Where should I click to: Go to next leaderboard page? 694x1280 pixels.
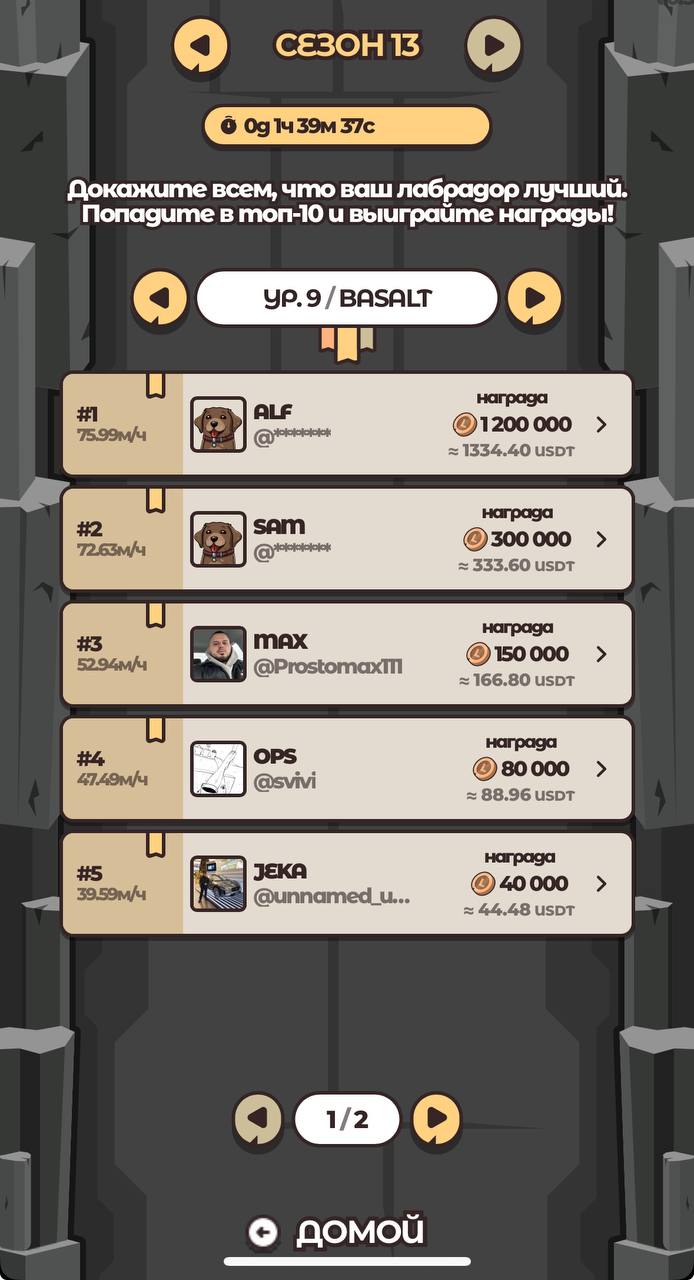coord(437,1118)
